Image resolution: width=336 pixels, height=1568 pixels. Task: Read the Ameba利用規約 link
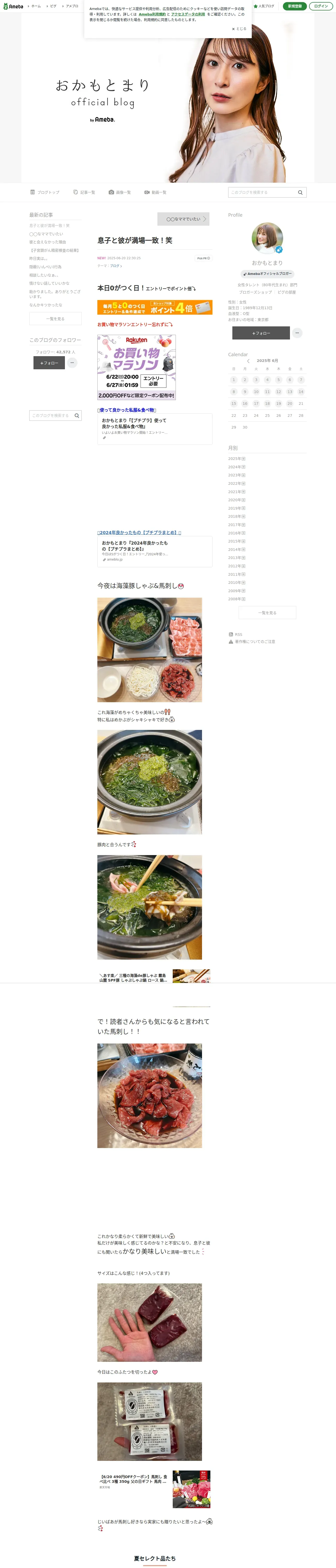pyautogui.click(x=152, y=14)
